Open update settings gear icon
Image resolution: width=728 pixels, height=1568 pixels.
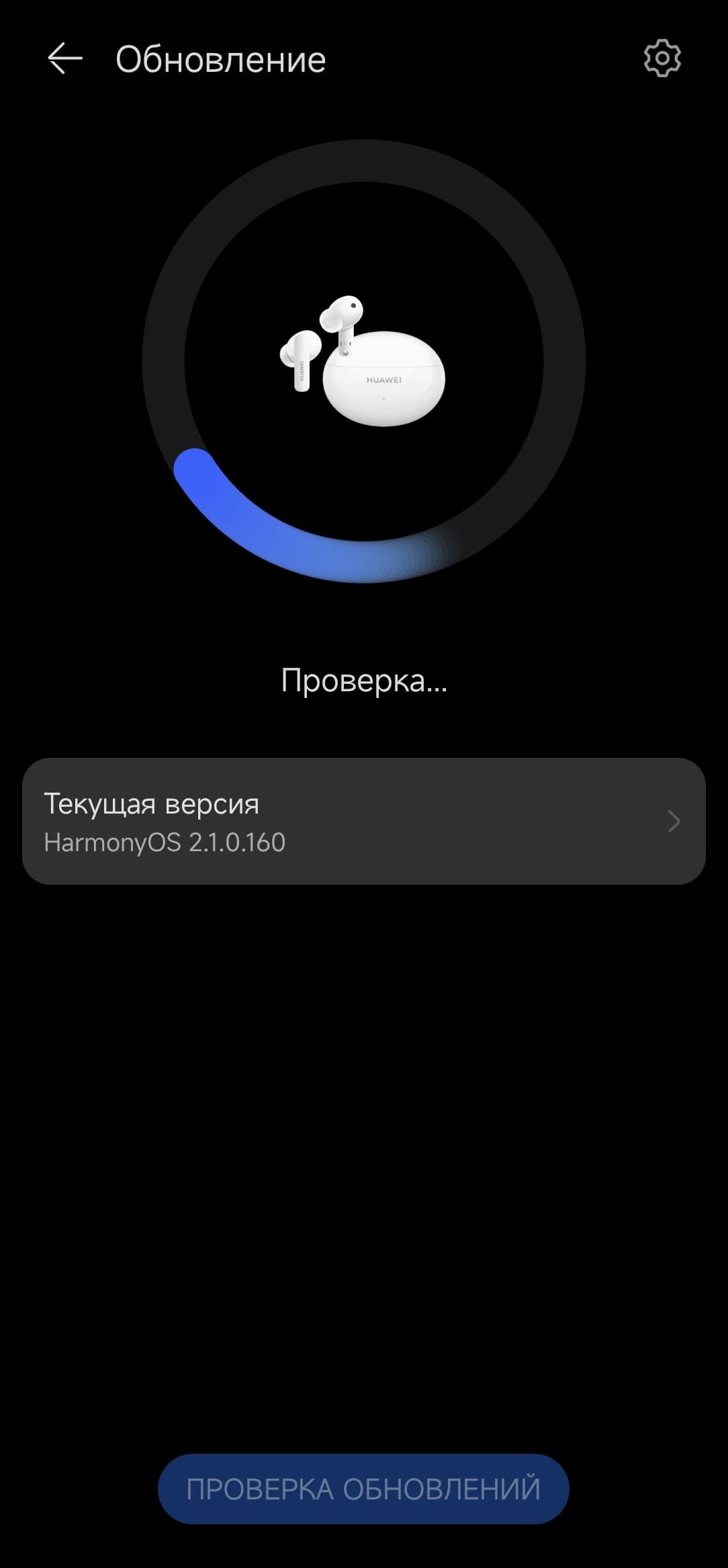pyautogui.click(x=662, y=58)
